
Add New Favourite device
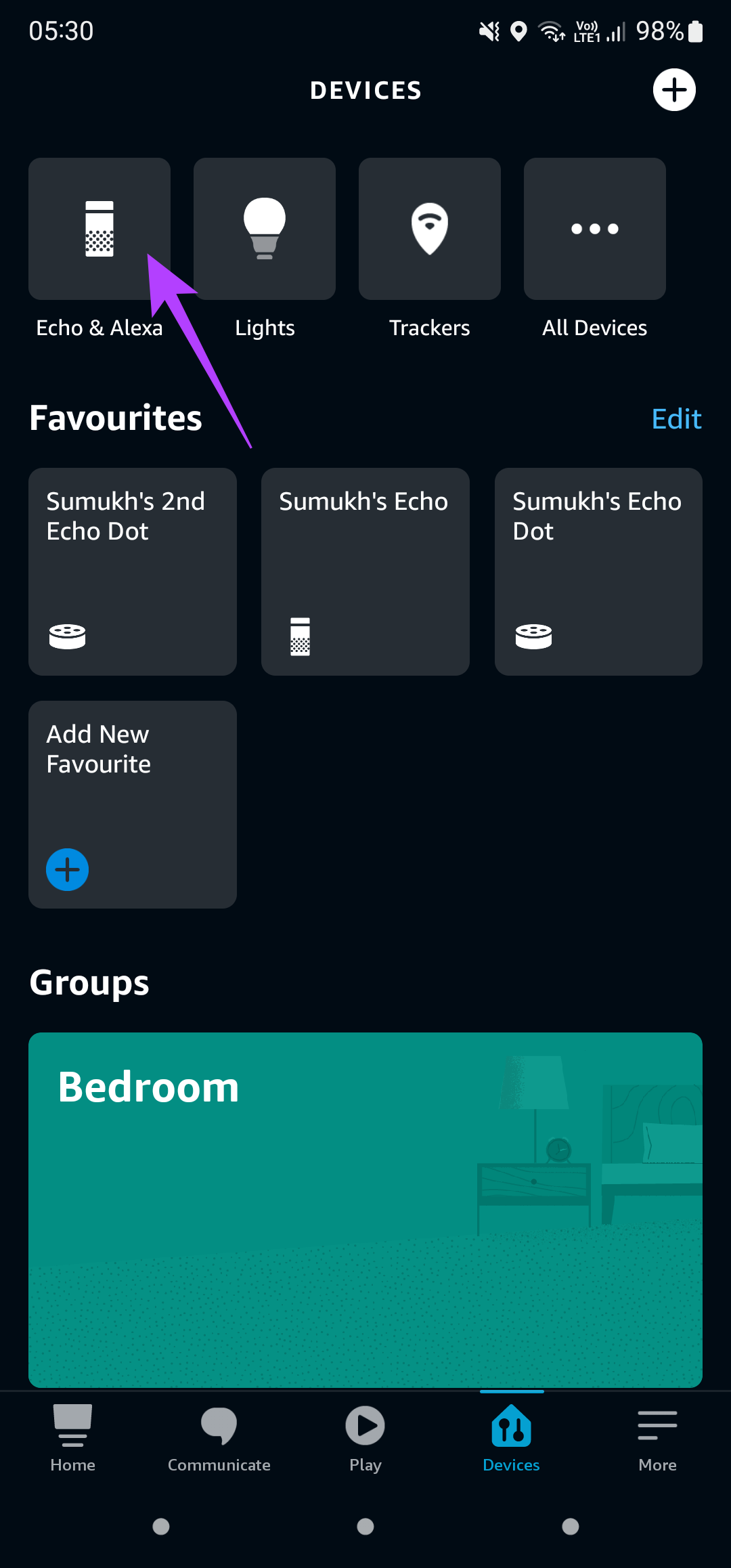point(133,804)
